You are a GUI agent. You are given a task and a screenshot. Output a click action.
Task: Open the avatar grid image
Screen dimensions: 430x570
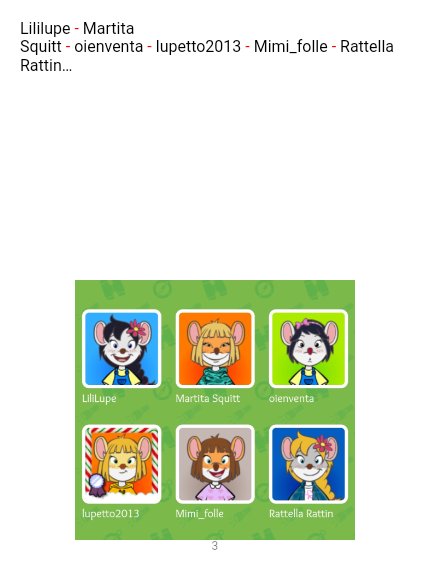(x=215, y=410)
